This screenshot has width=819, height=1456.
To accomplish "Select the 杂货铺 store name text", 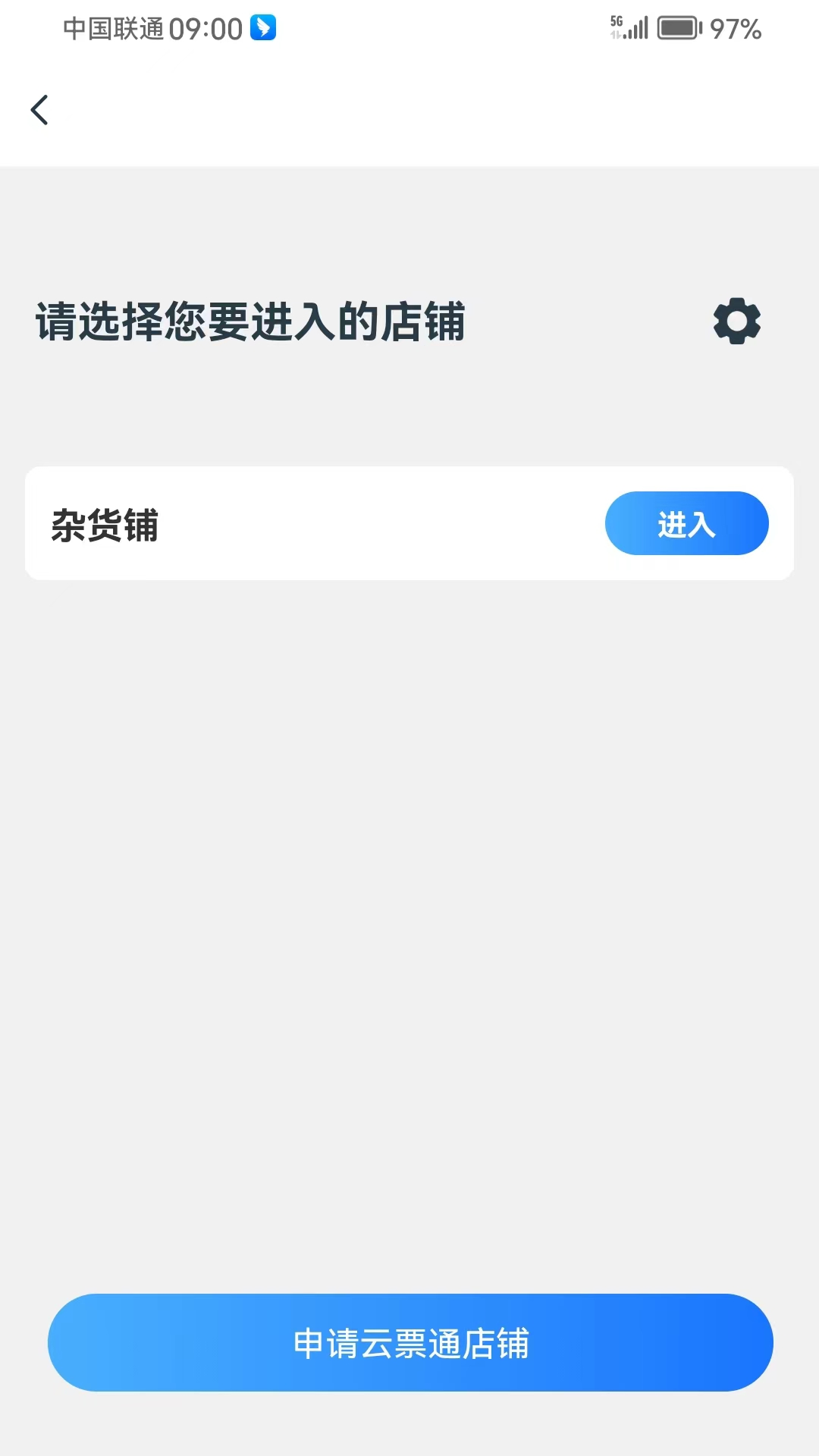I will pos(106,523).
